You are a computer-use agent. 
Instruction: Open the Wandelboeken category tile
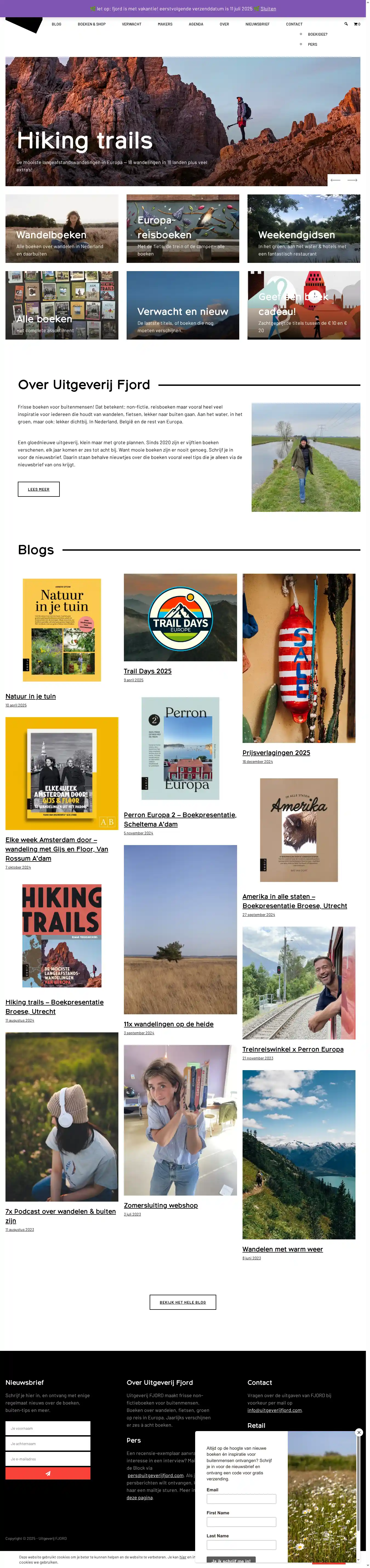[62, 229]
